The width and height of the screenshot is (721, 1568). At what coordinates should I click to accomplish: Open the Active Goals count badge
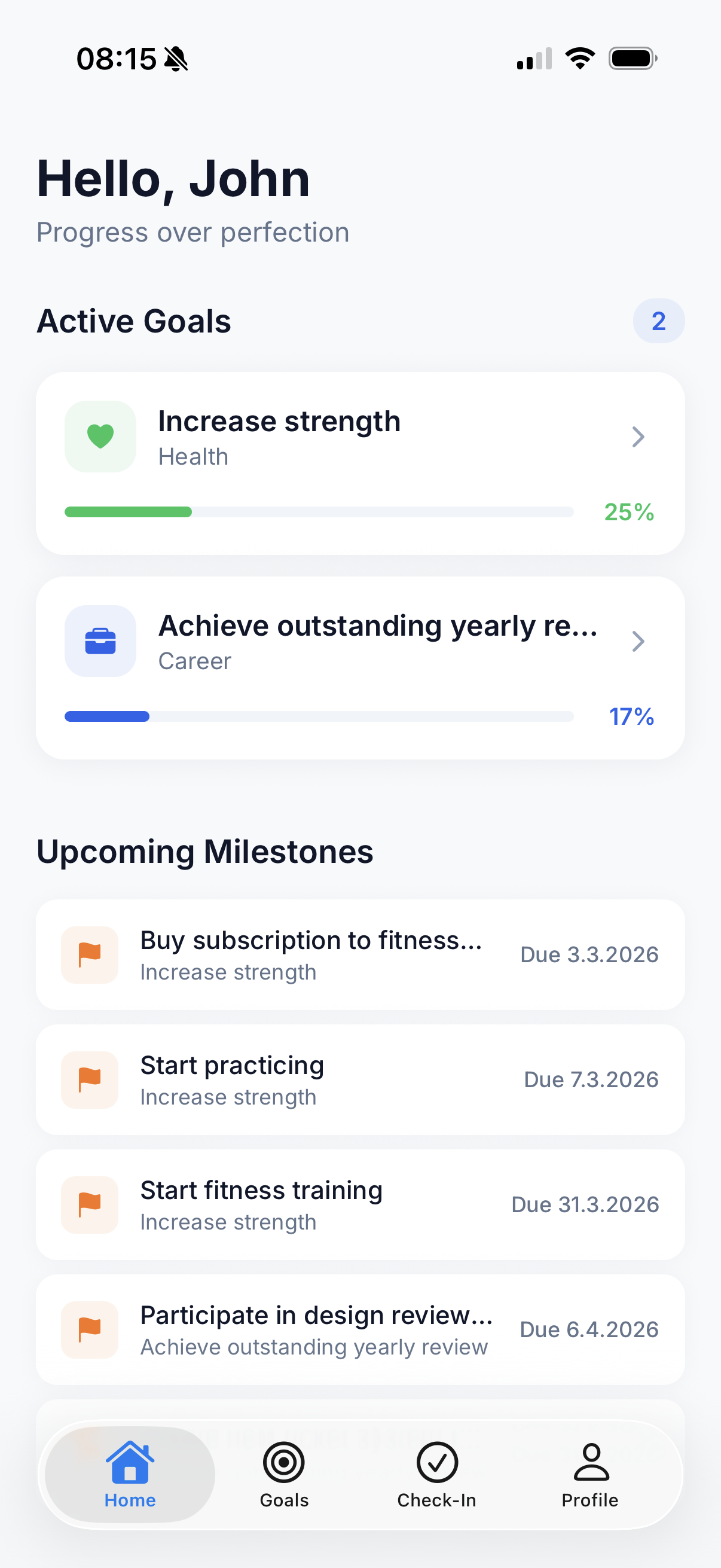coord(658,321)
